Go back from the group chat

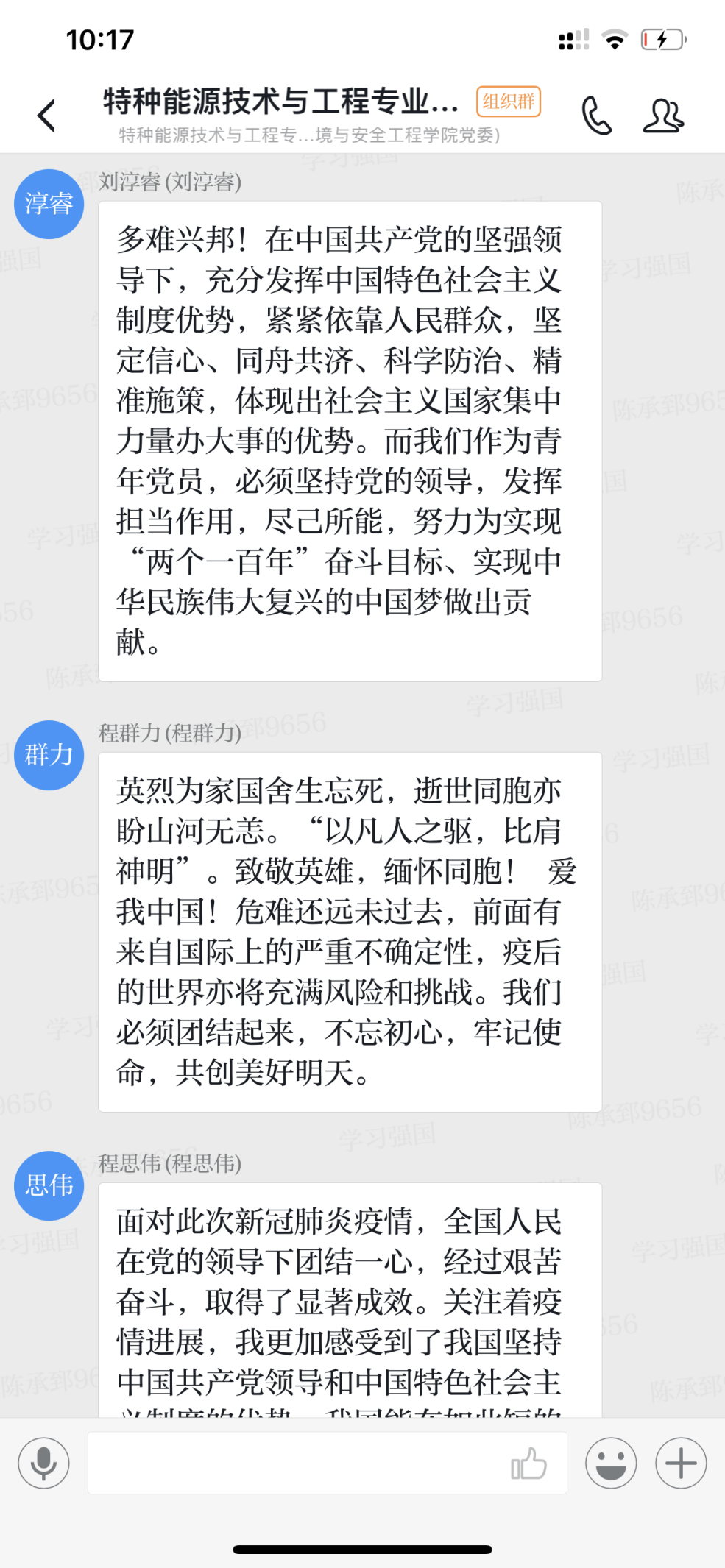(46, 116)
